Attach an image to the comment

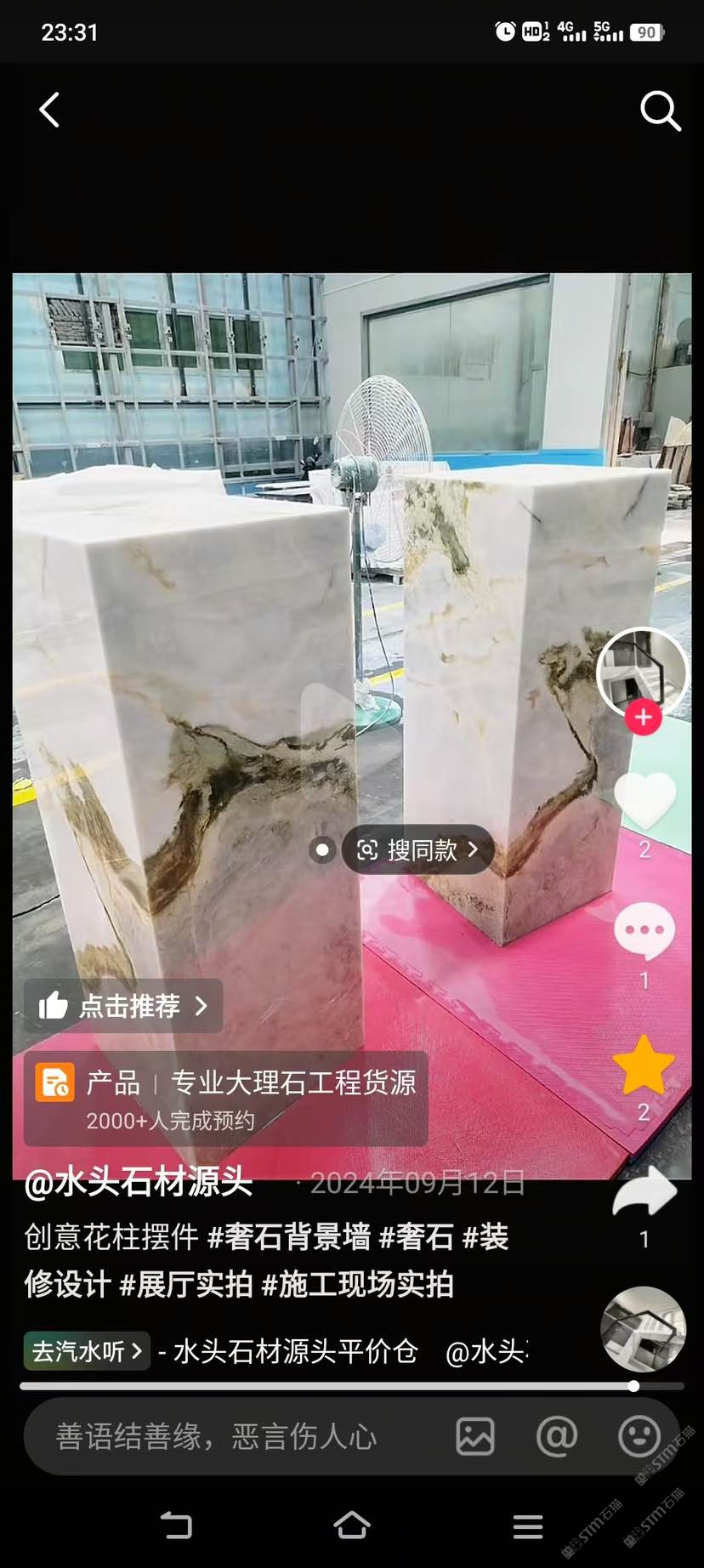475,1437
